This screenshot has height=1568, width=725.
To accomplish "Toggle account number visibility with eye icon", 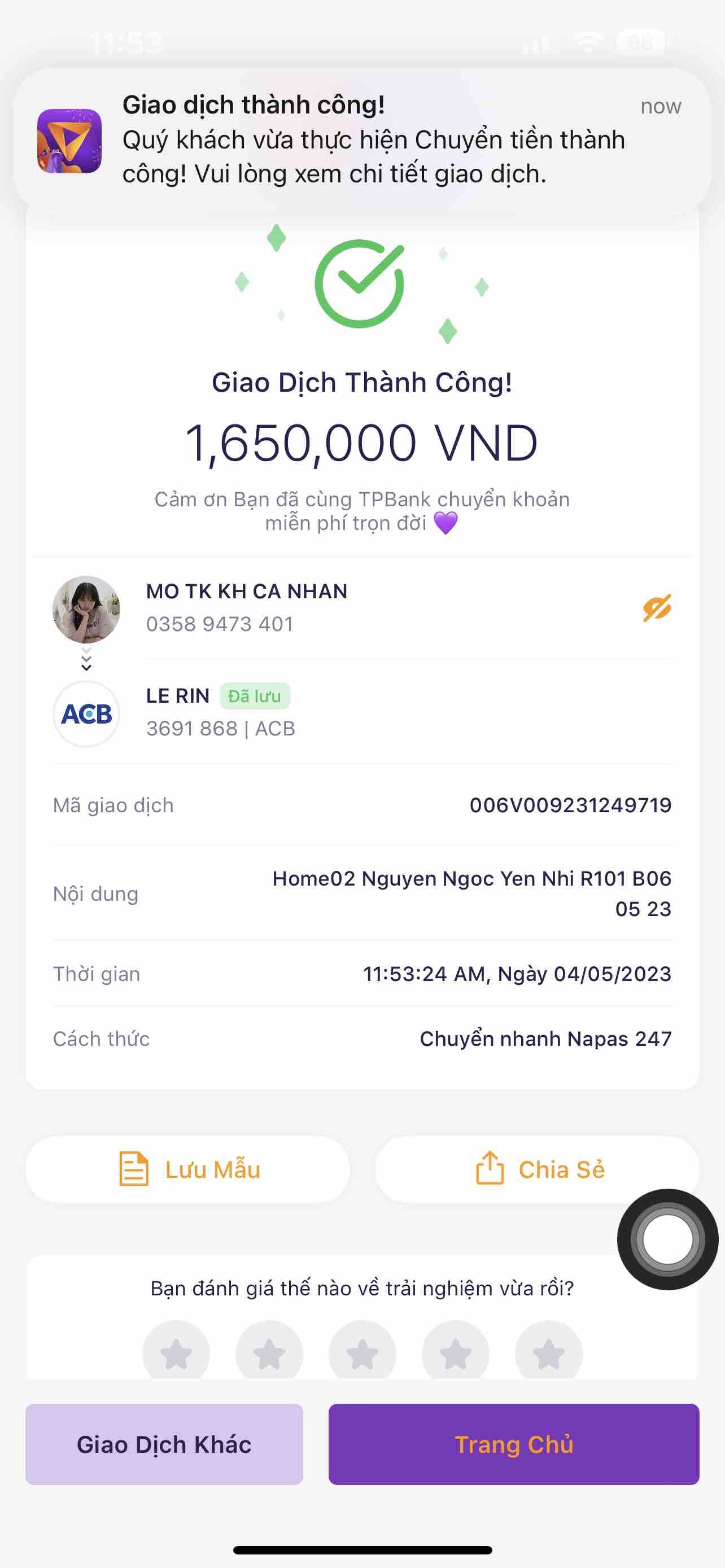I will tap(656, 607).
